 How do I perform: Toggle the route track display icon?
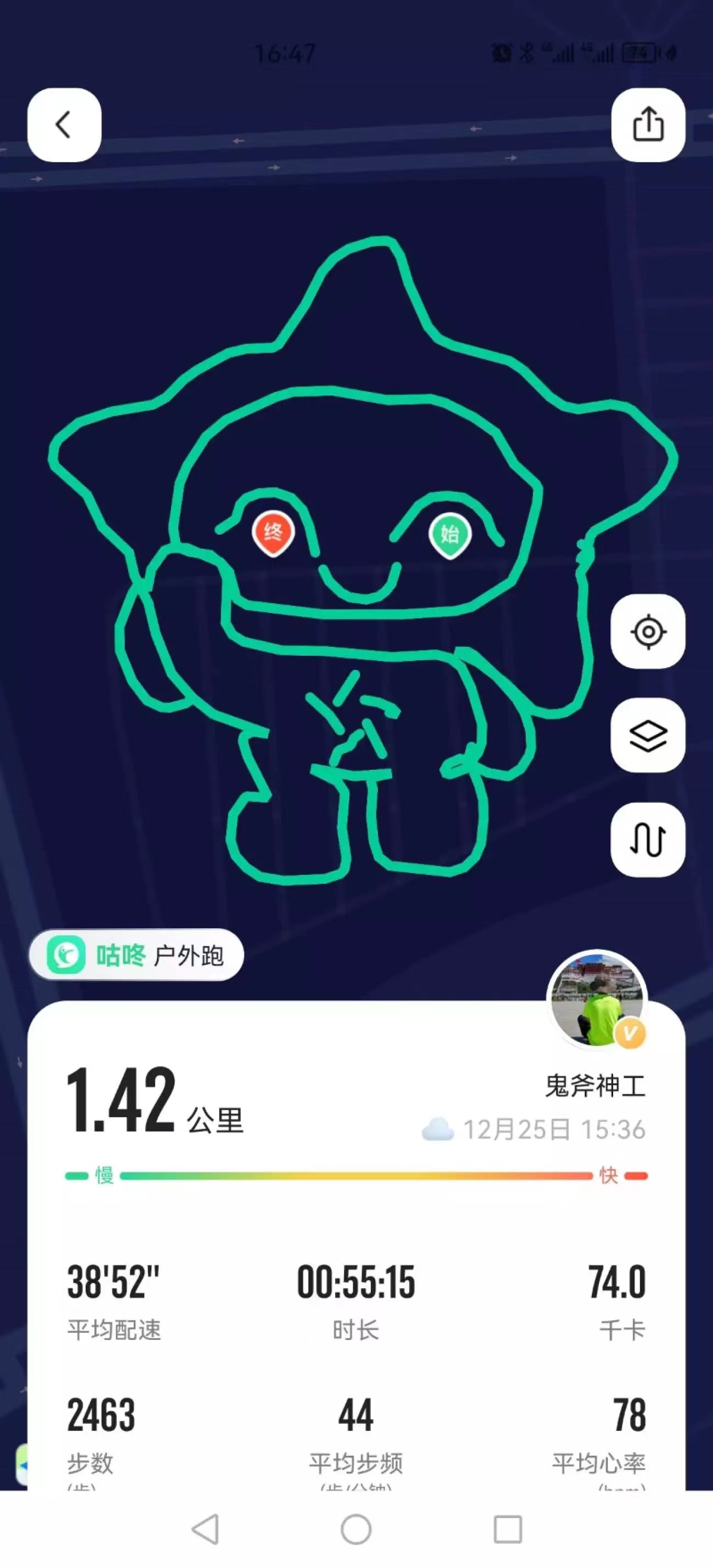pos(648,839)
